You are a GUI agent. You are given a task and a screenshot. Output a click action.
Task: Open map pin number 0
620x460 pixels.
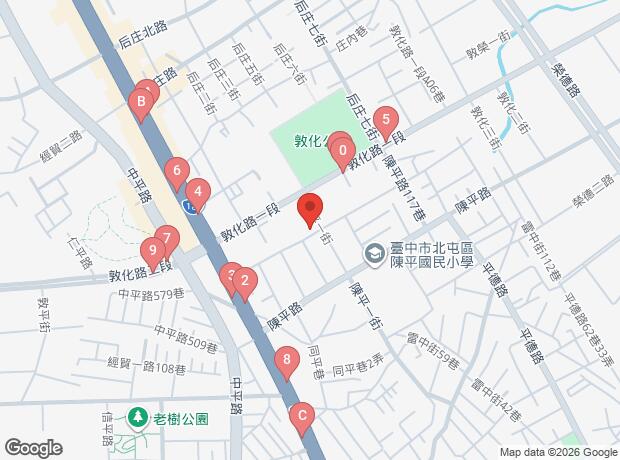pyautogui.click(x=343, y=152)
